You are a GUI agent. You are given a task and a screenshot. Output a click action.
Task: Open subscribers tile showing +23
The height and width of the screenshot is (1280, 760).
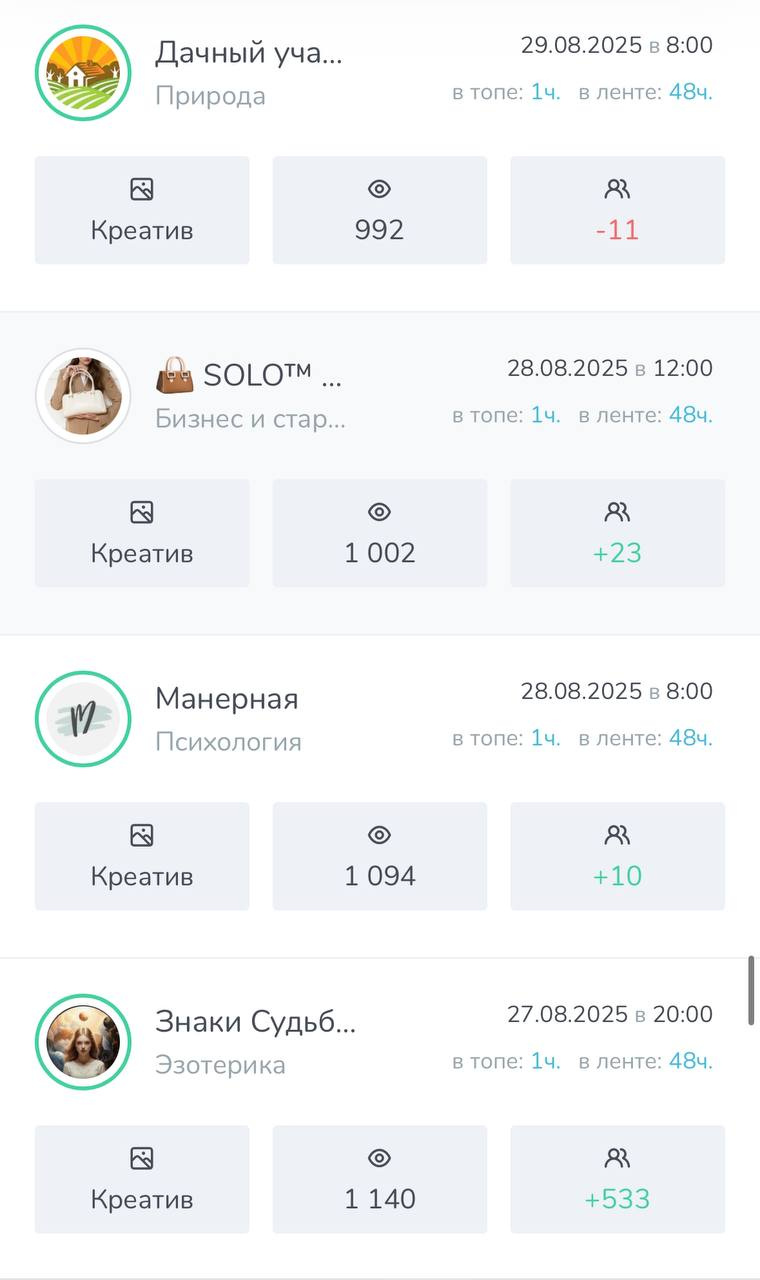617,533
